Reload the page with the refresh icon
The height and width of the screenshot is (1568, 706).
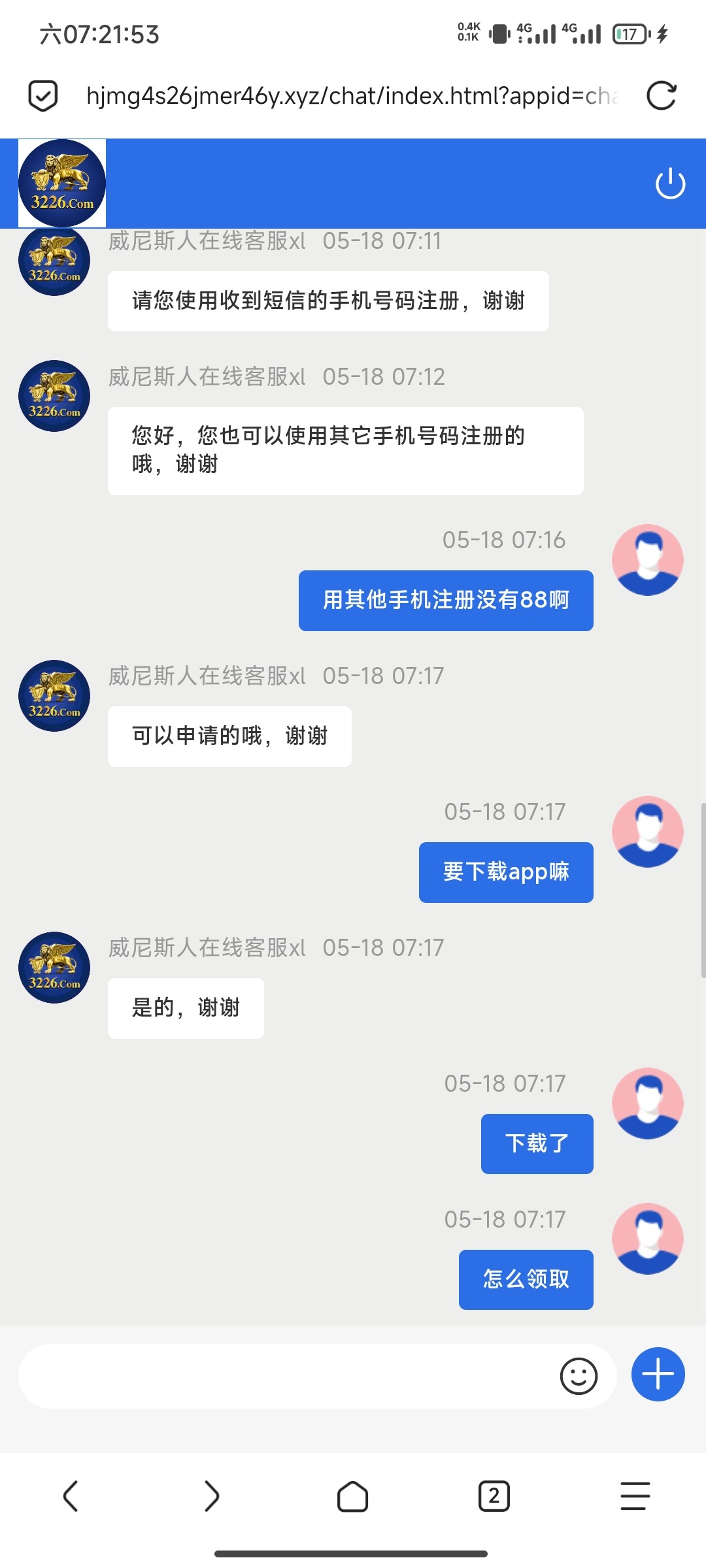(x=661, y=96)
